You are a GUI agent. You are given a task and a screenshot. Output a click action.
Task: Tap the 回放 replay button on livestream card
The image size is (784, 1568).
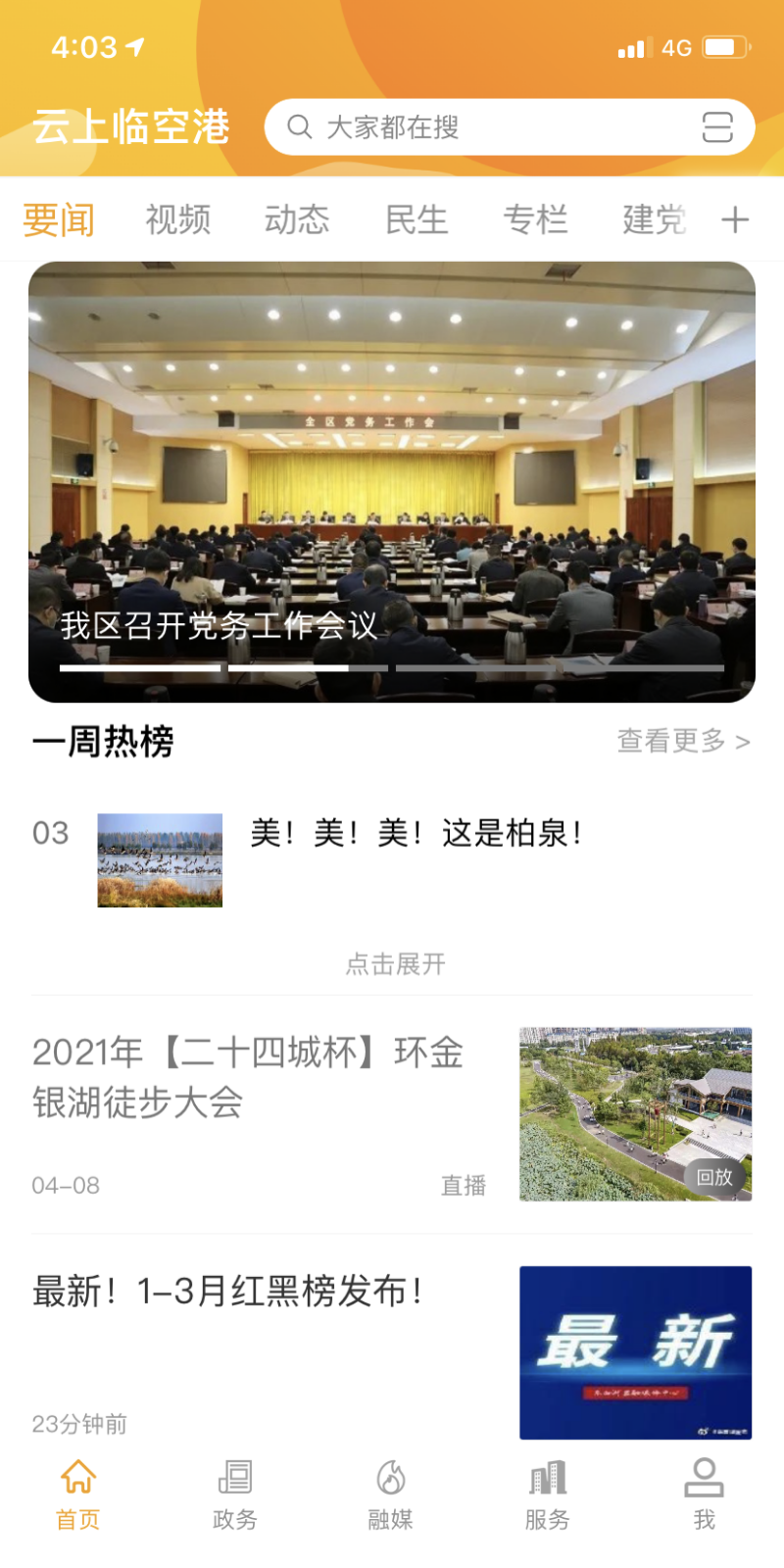[x=716, y=1179]
